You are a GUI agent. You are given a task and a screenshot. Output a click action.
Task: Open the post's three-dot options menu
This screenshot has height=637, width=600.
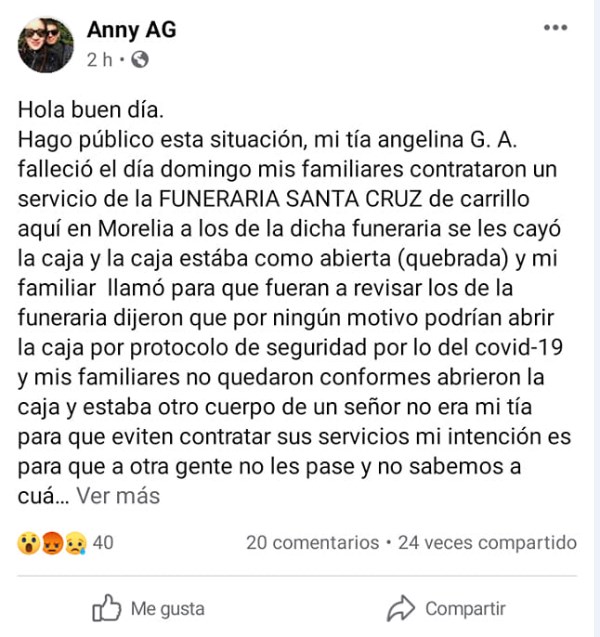pyautogui.click(x=555, y=29)
